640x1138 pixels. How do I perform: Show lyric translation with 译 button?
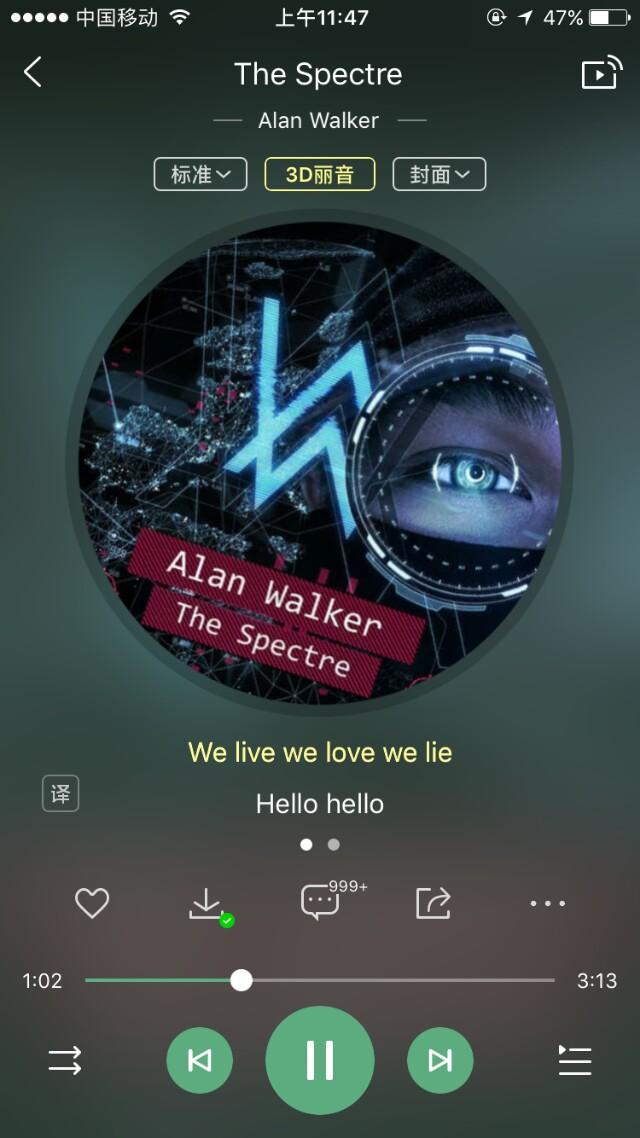click(60, 794)
